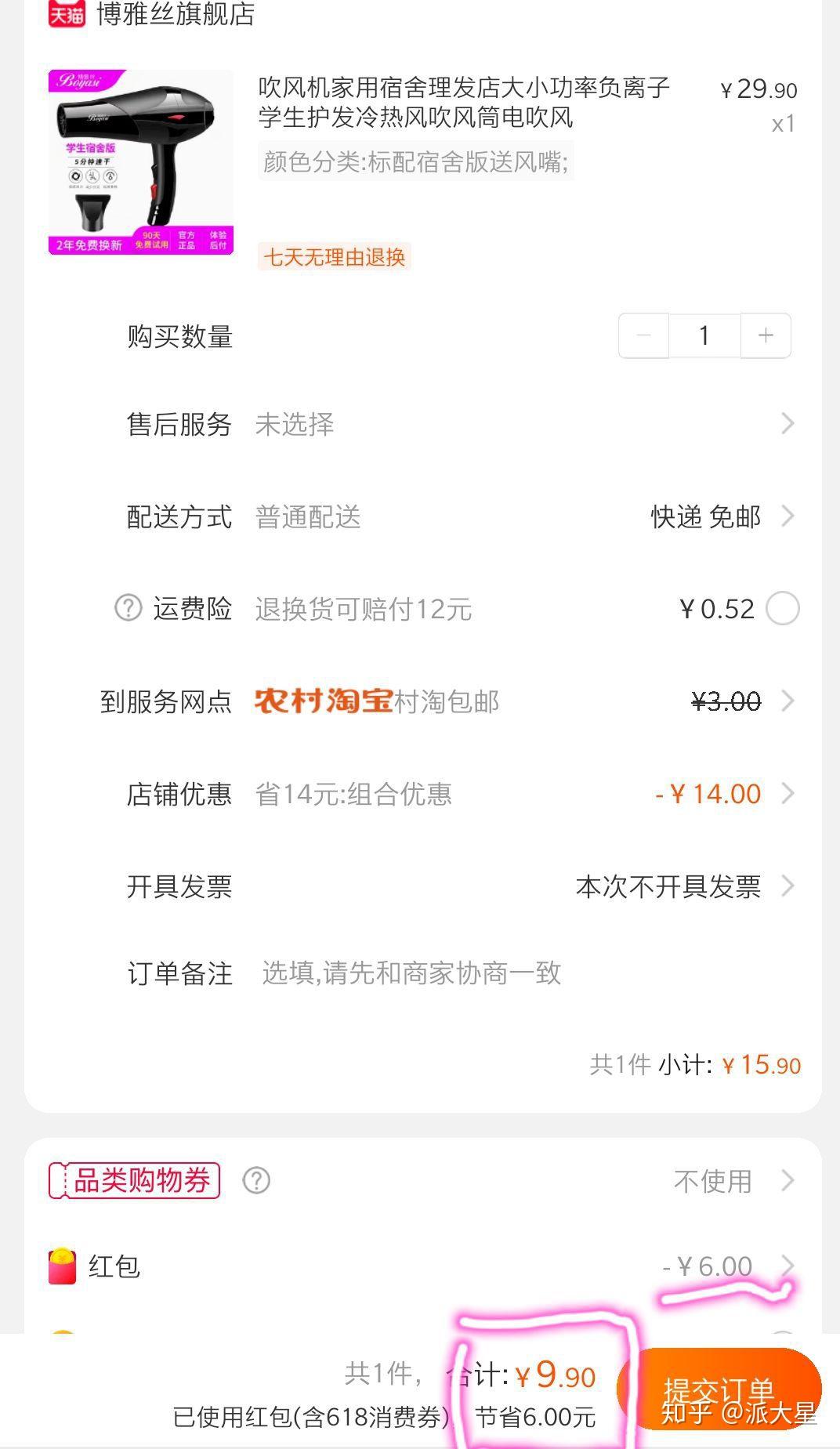The image size is (840, 1449).
Task: Open the 博雅丝旗舰店 store page
Action: (174, 13)
